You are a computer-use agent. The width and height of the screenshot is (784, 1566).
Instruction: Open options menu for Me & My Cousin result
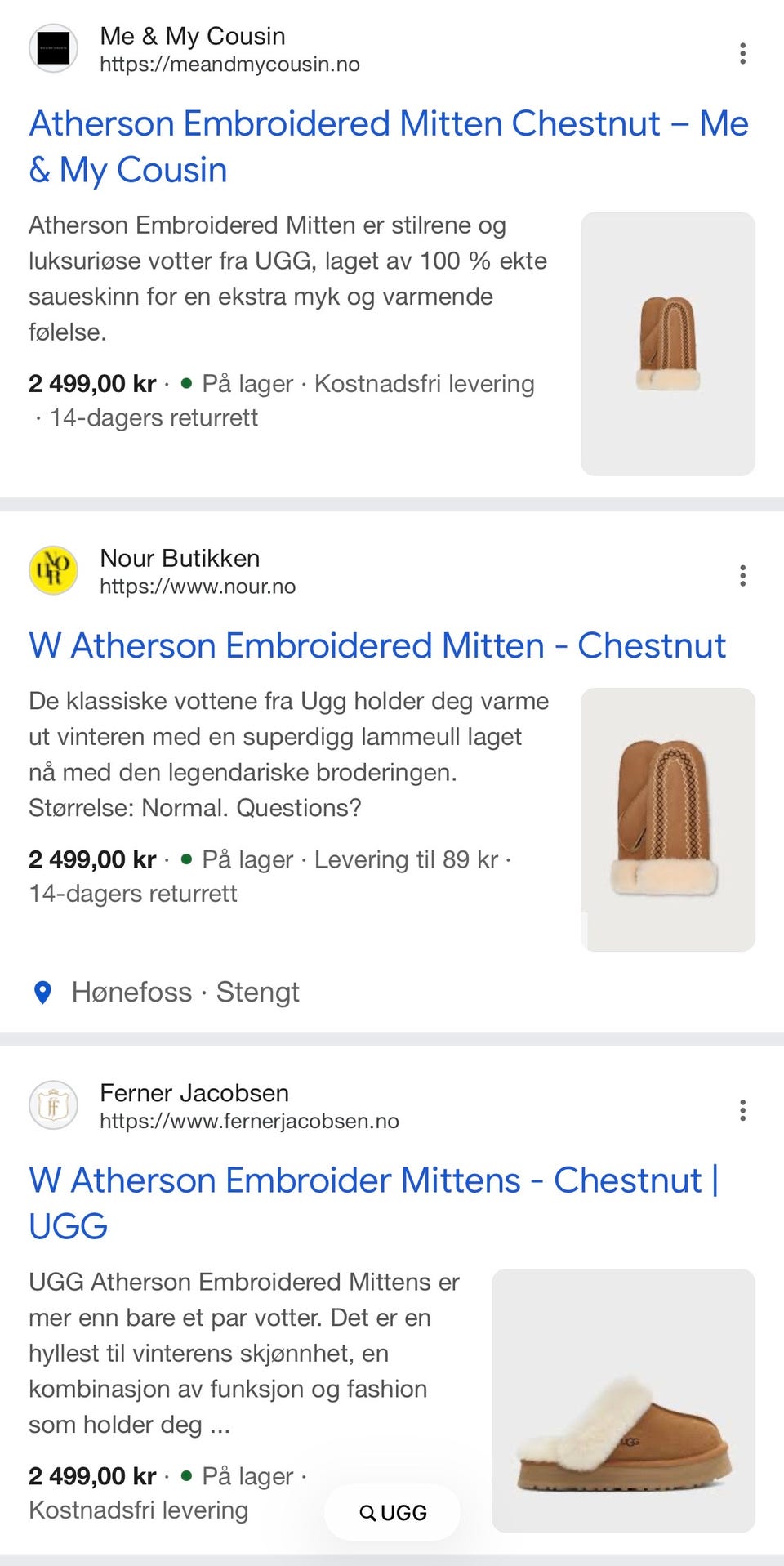click(742, 53)
